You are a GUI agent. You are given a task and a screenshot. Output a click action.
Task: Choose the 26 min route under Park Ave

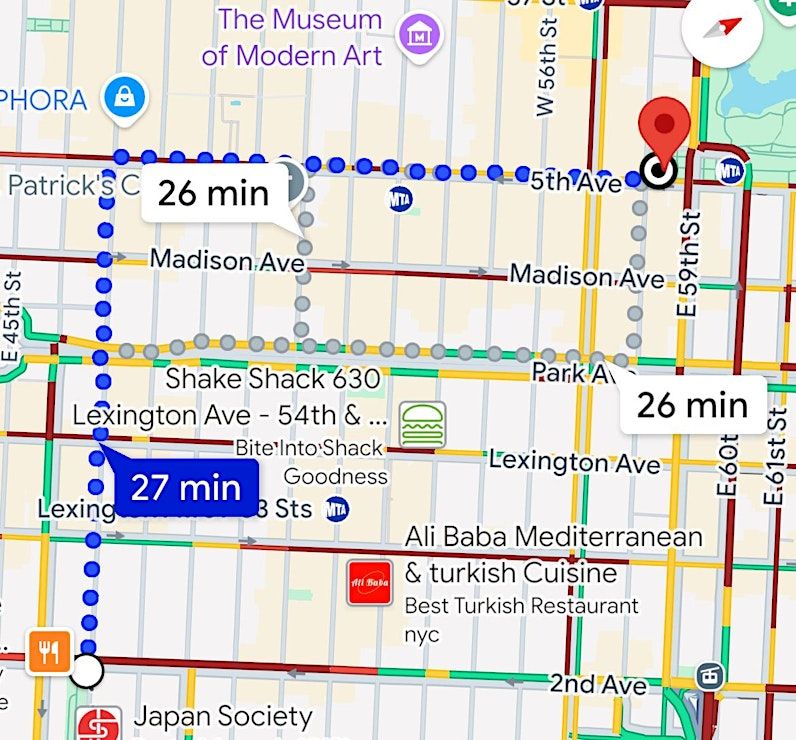click(x=692, y=405)
